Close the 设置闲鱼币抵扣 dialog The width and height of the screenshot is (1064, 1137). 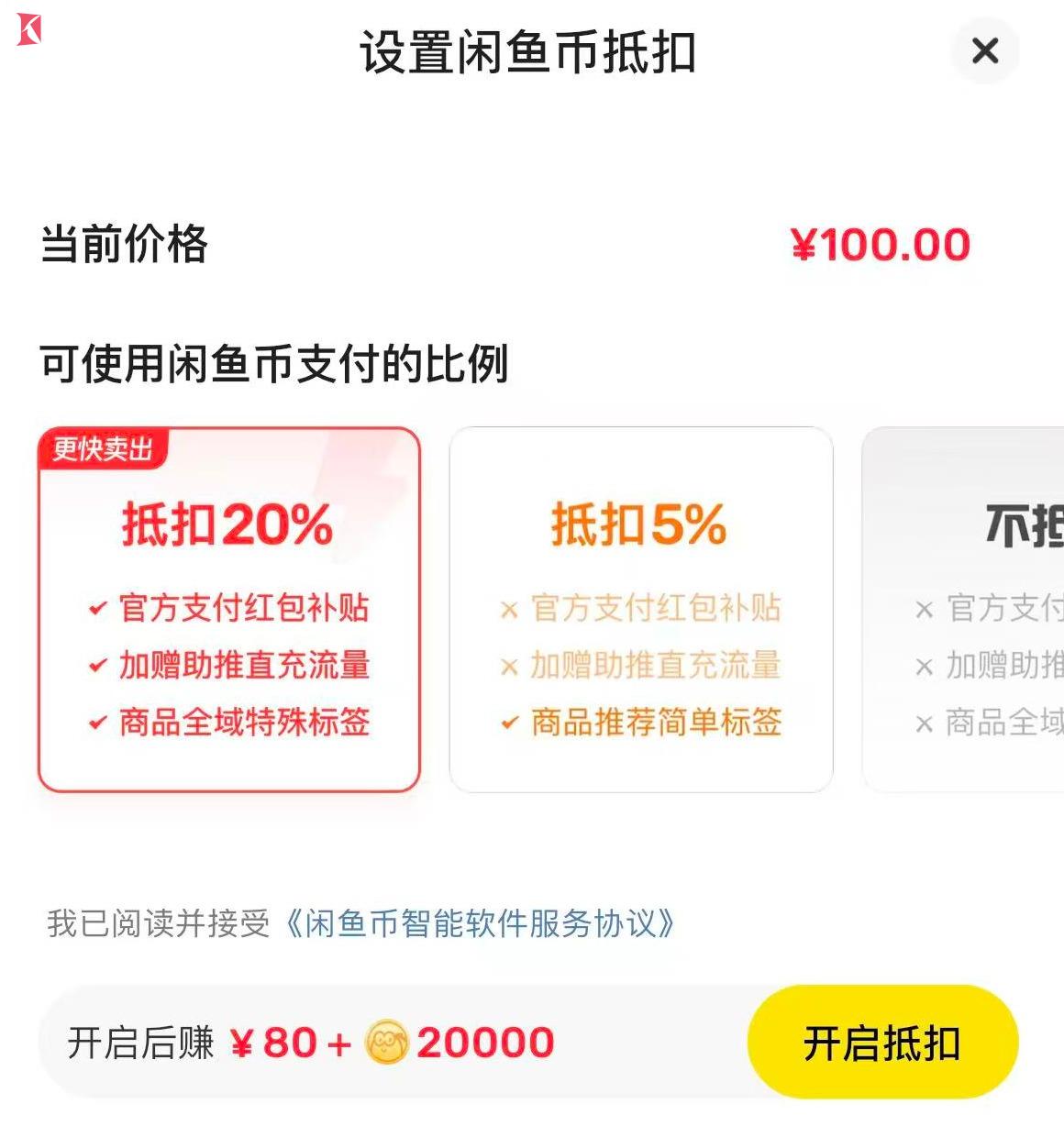click(x=985, y=50)
